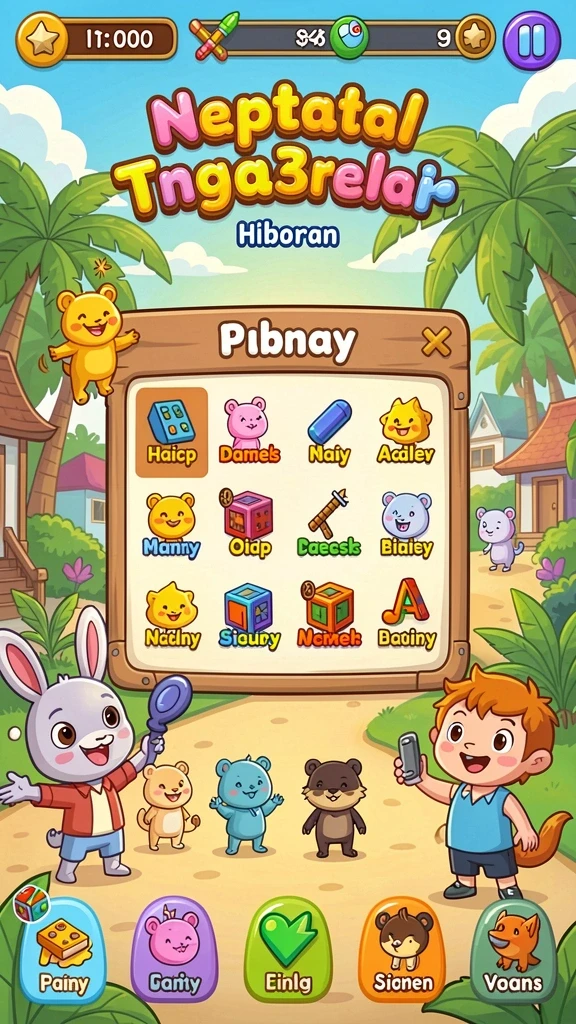This screenshot has width=576, height=1024.
Task: Select the Naclny character
Action: [x=172, y=615]
